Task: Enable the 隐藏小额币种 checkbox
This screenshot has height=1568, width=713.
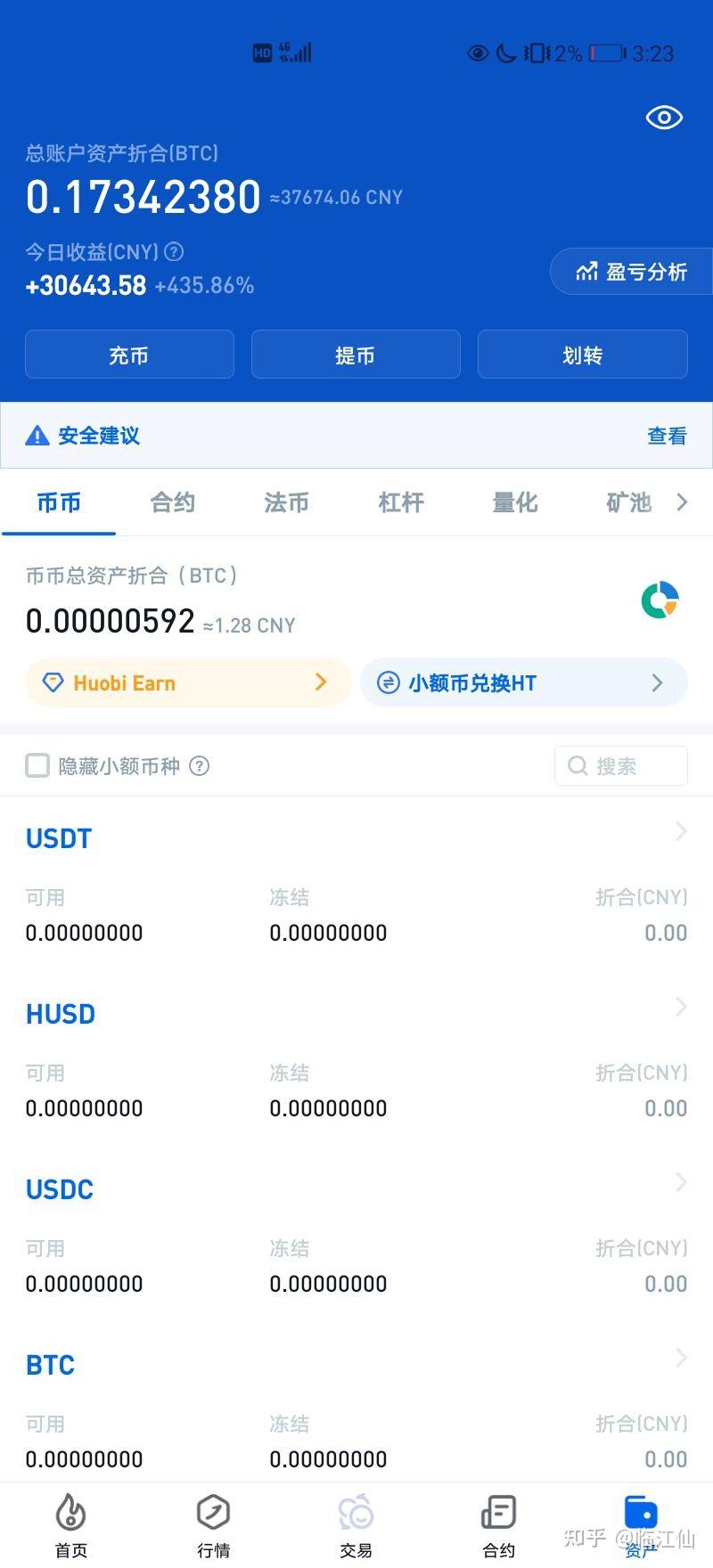Action: 37,766
